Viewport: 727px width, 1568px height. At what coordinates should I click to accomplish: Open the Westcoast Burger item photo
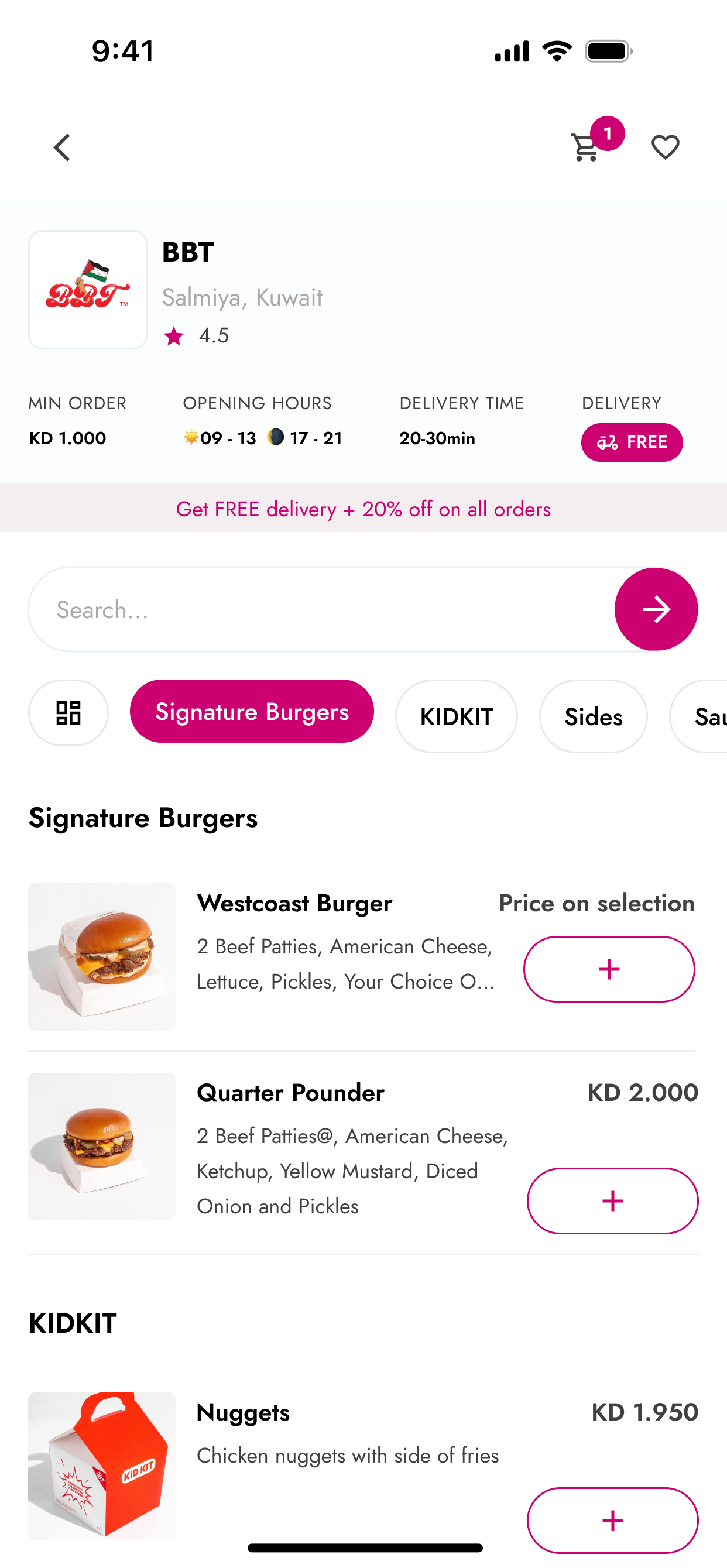tap(102, 957)
